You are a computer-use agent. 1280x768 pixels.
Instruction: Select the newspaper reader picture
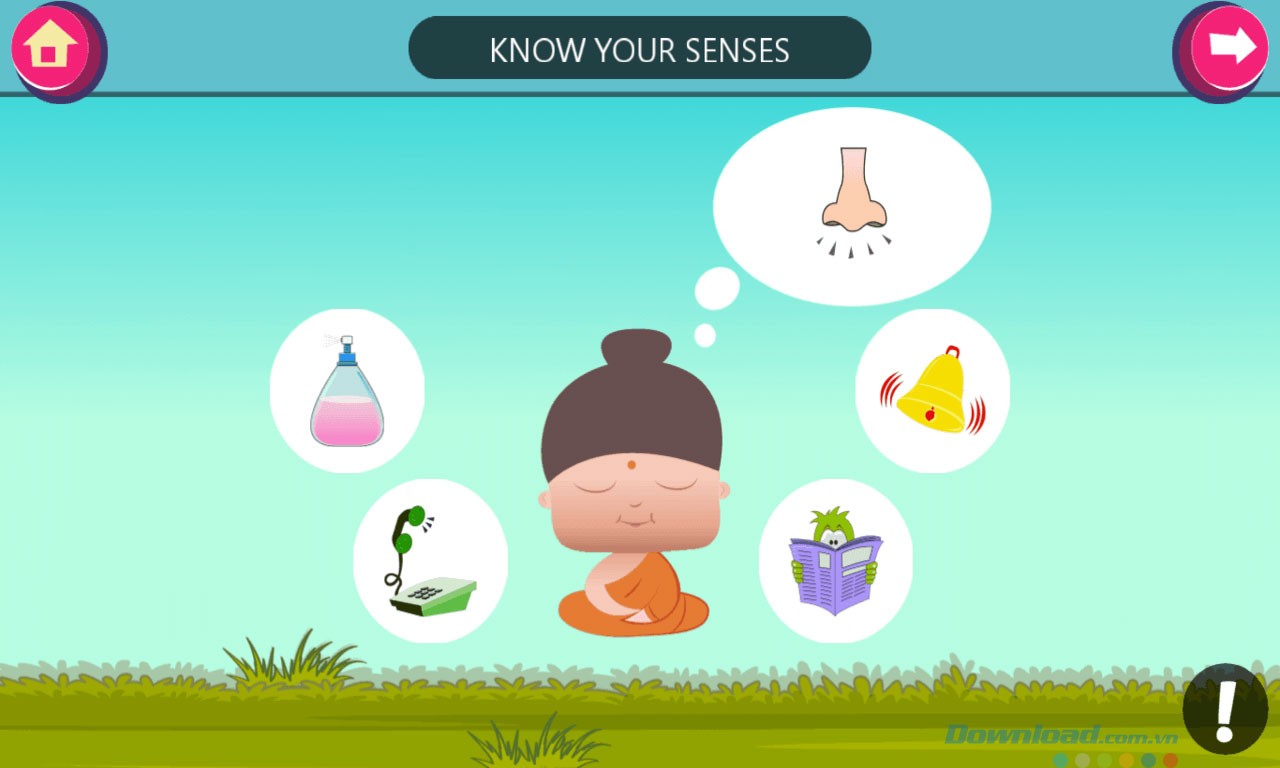click(x=836, y=561)
